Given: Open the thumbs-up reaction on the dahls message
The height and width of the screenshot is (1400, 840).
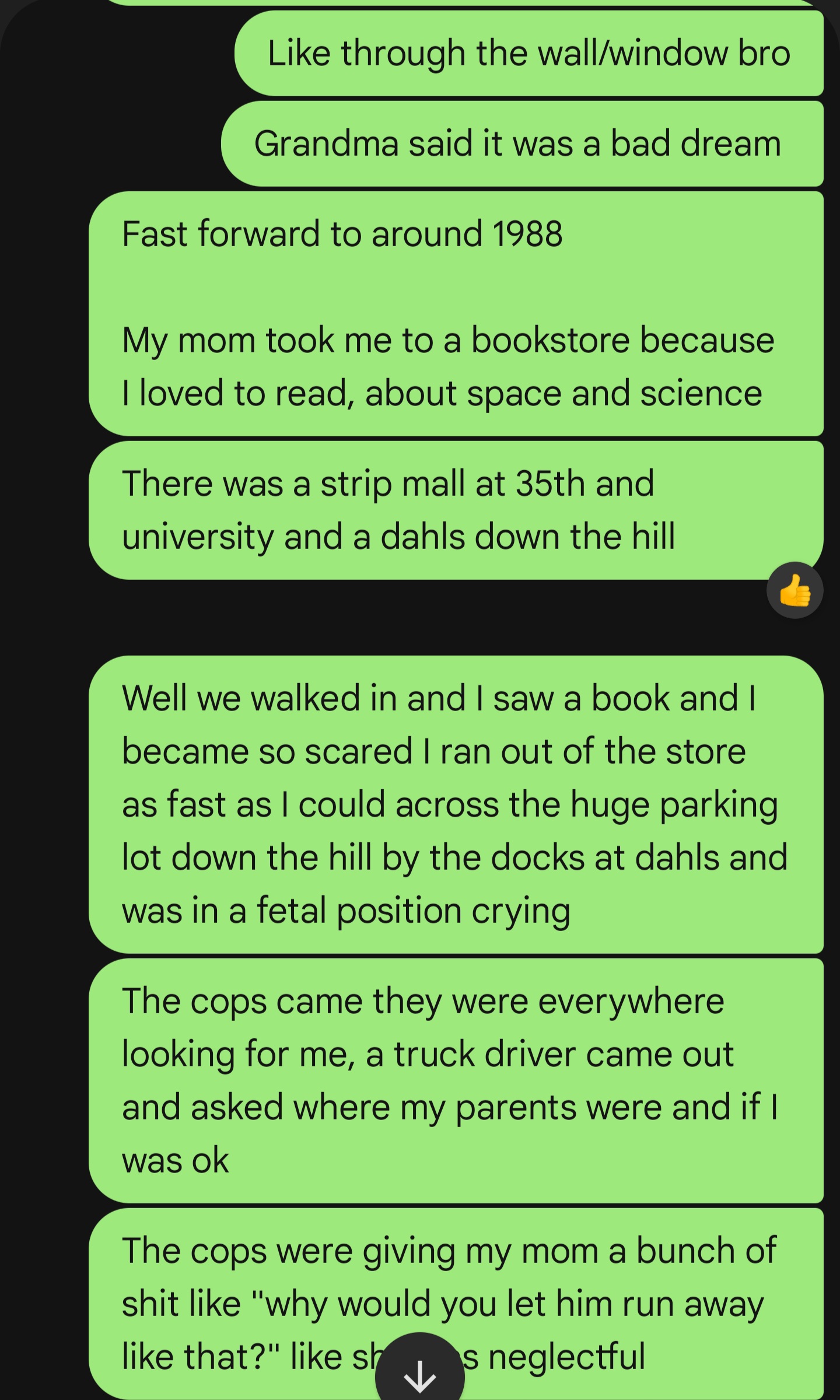Looking at the screenshot, I should click(x=794, y=590).
